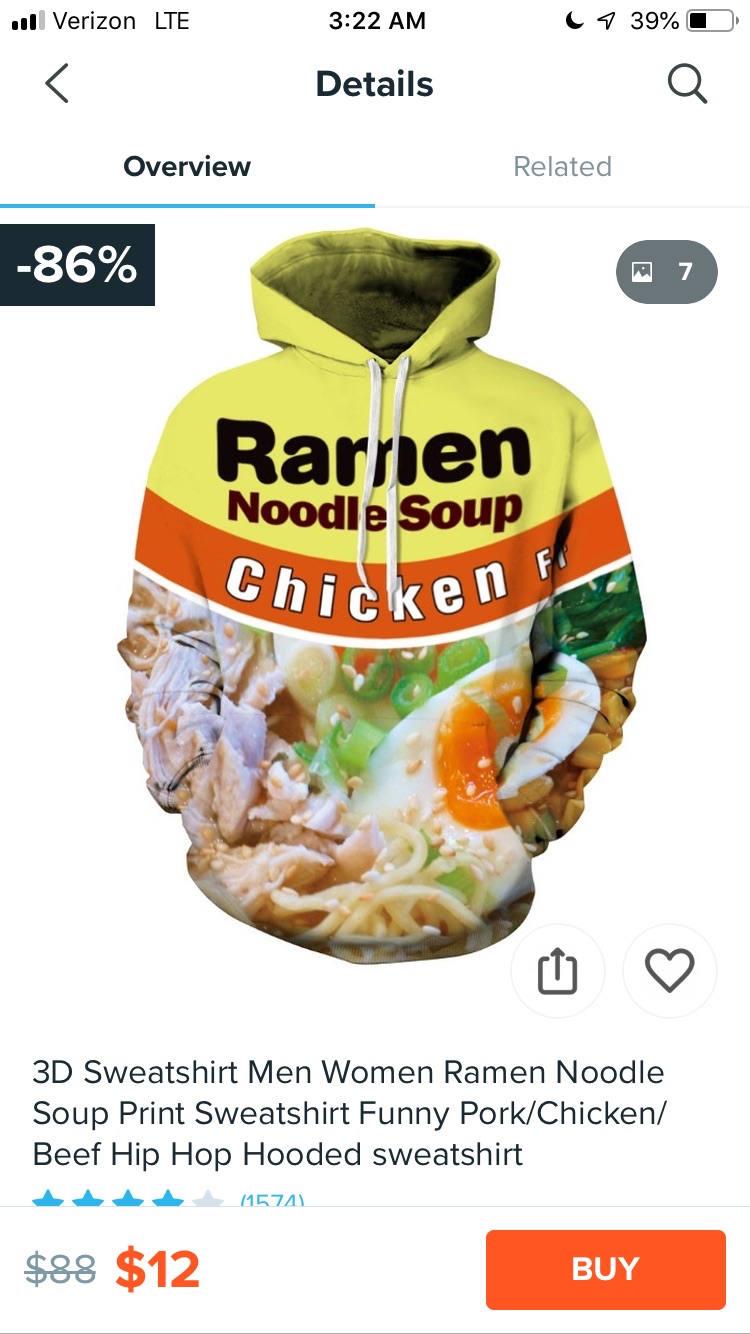This screenshot has width=750, height=1334.
Task: Open search with the magnifier icon
Action: (687, 84)
